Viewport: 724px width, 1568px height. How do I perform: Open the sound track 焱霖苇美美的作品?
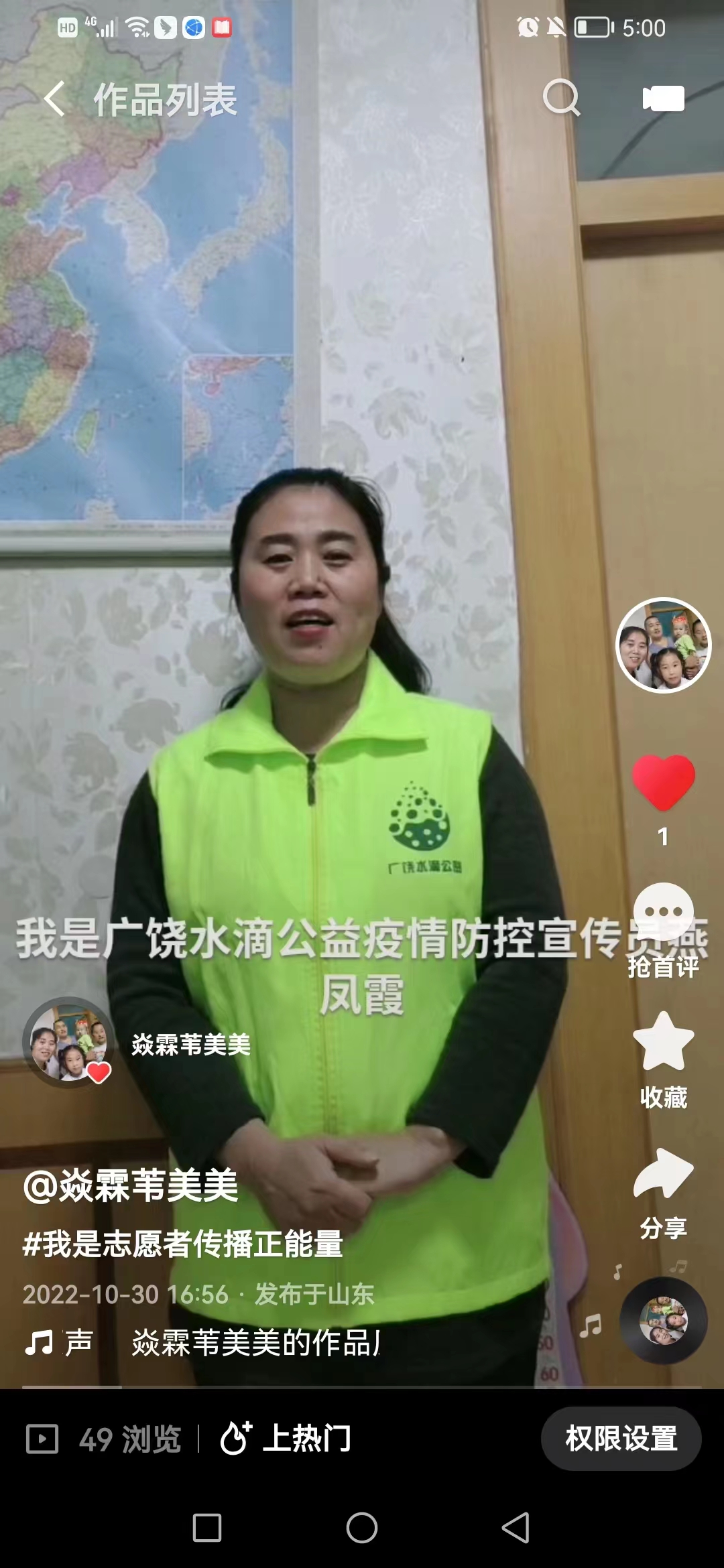(x=255, y=1342)
